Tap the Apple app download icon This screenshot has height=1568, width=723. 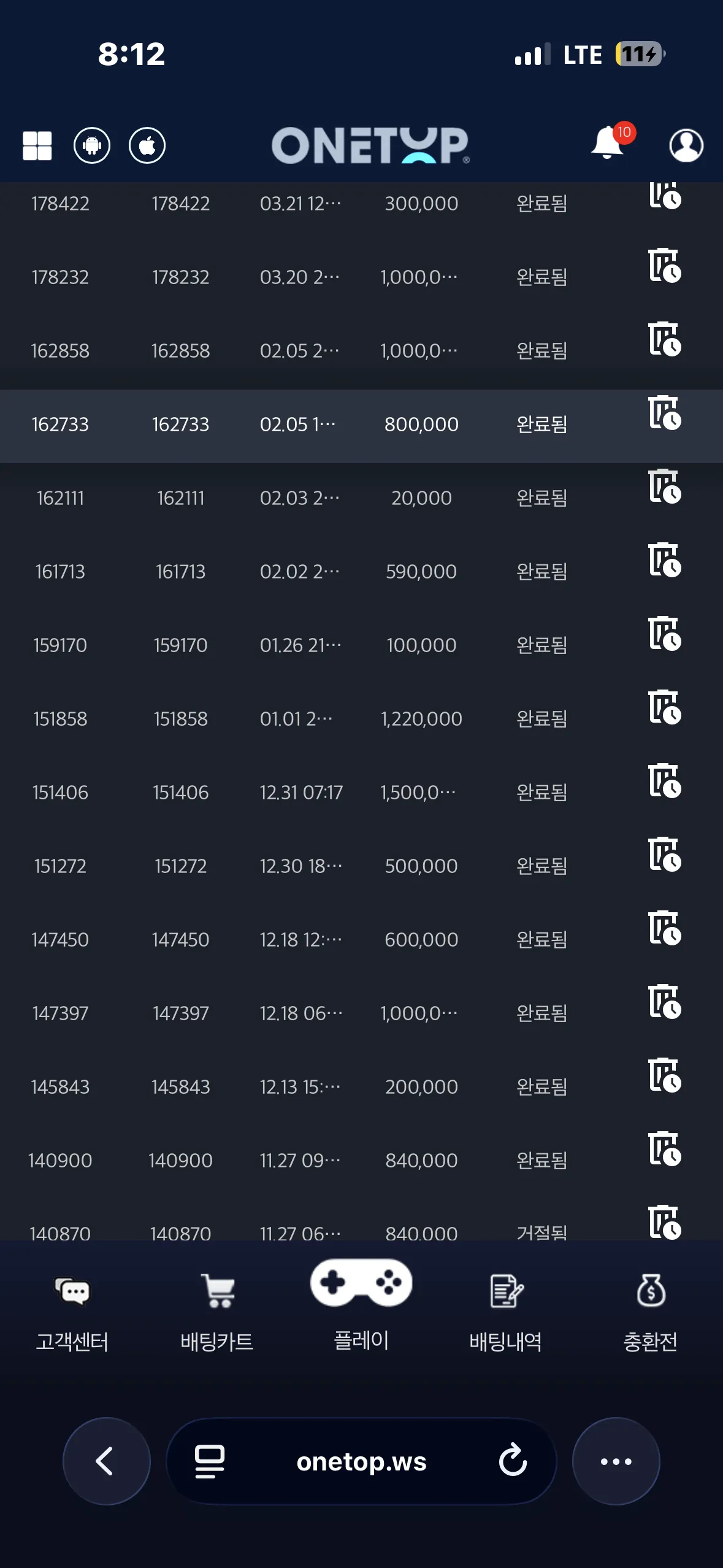pos(147,146)
